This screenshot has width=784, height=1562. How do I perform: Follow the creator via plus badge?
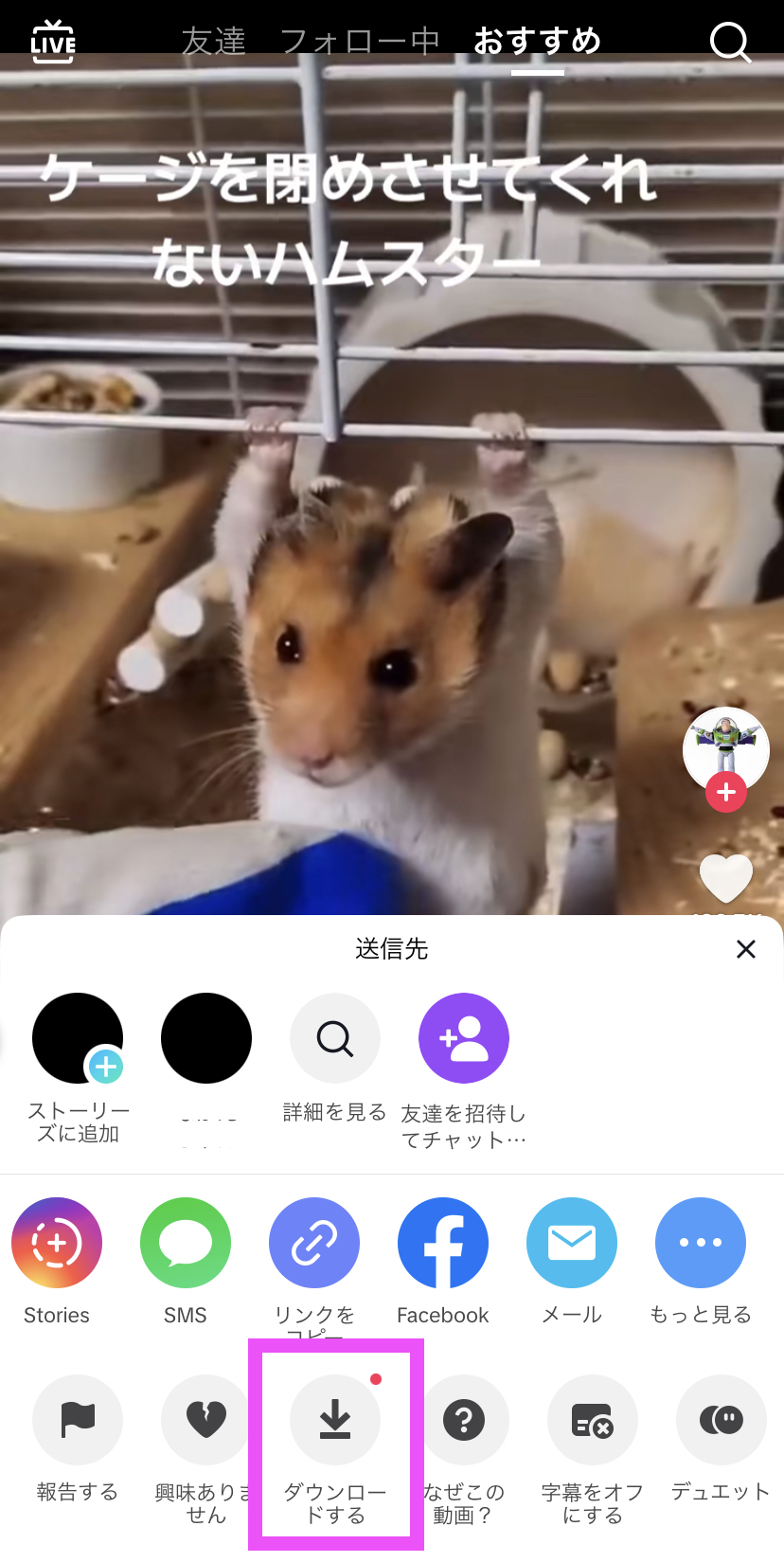click(726, 792)
